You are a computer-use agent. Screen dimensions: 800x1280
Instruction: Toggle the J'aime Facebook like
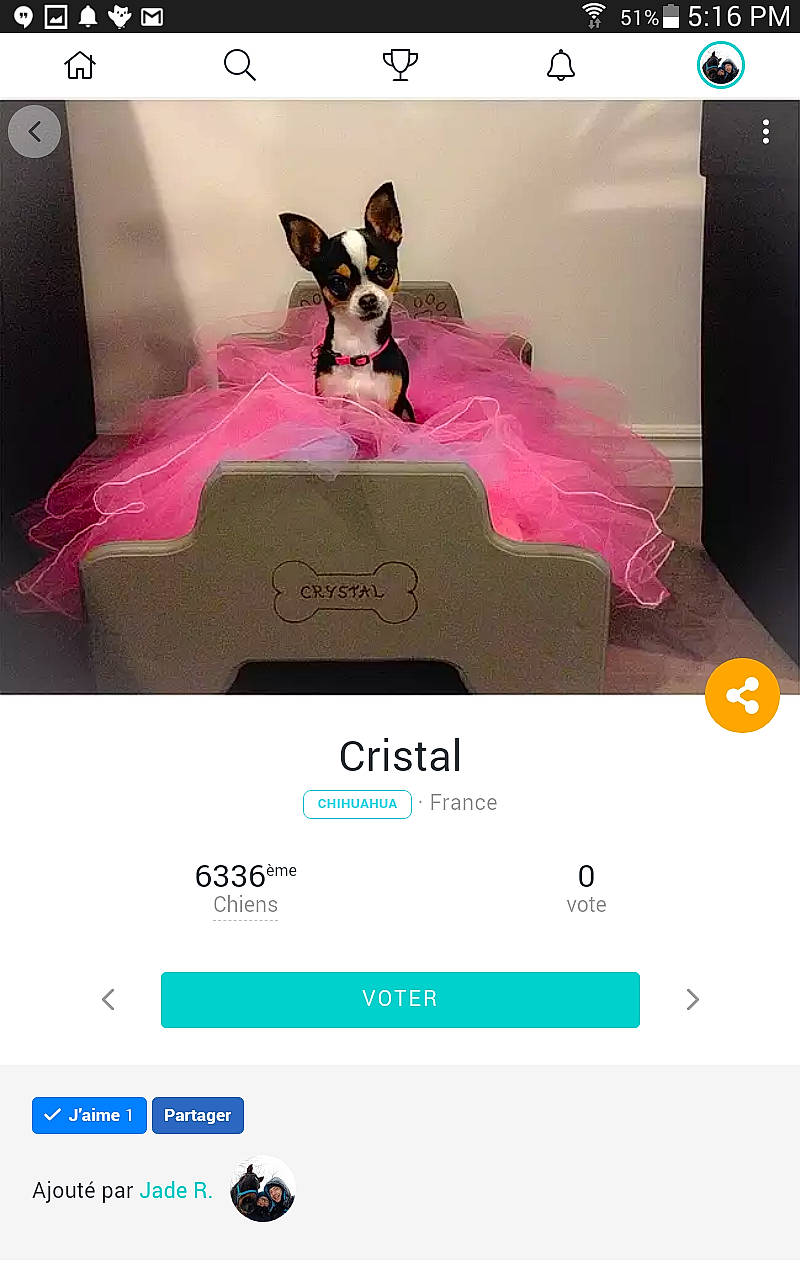[89, 1115]
